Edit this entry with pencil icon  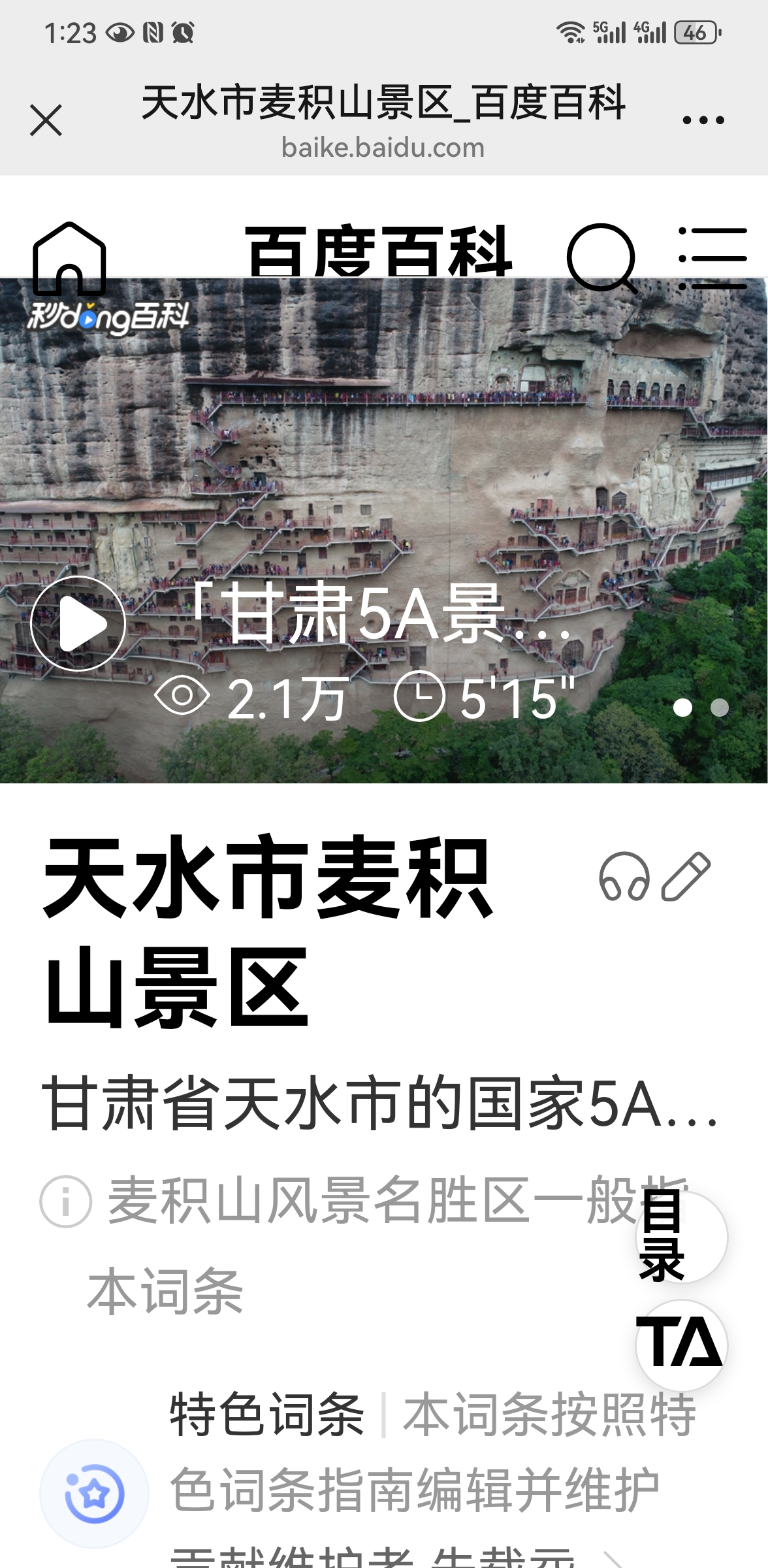686,877
